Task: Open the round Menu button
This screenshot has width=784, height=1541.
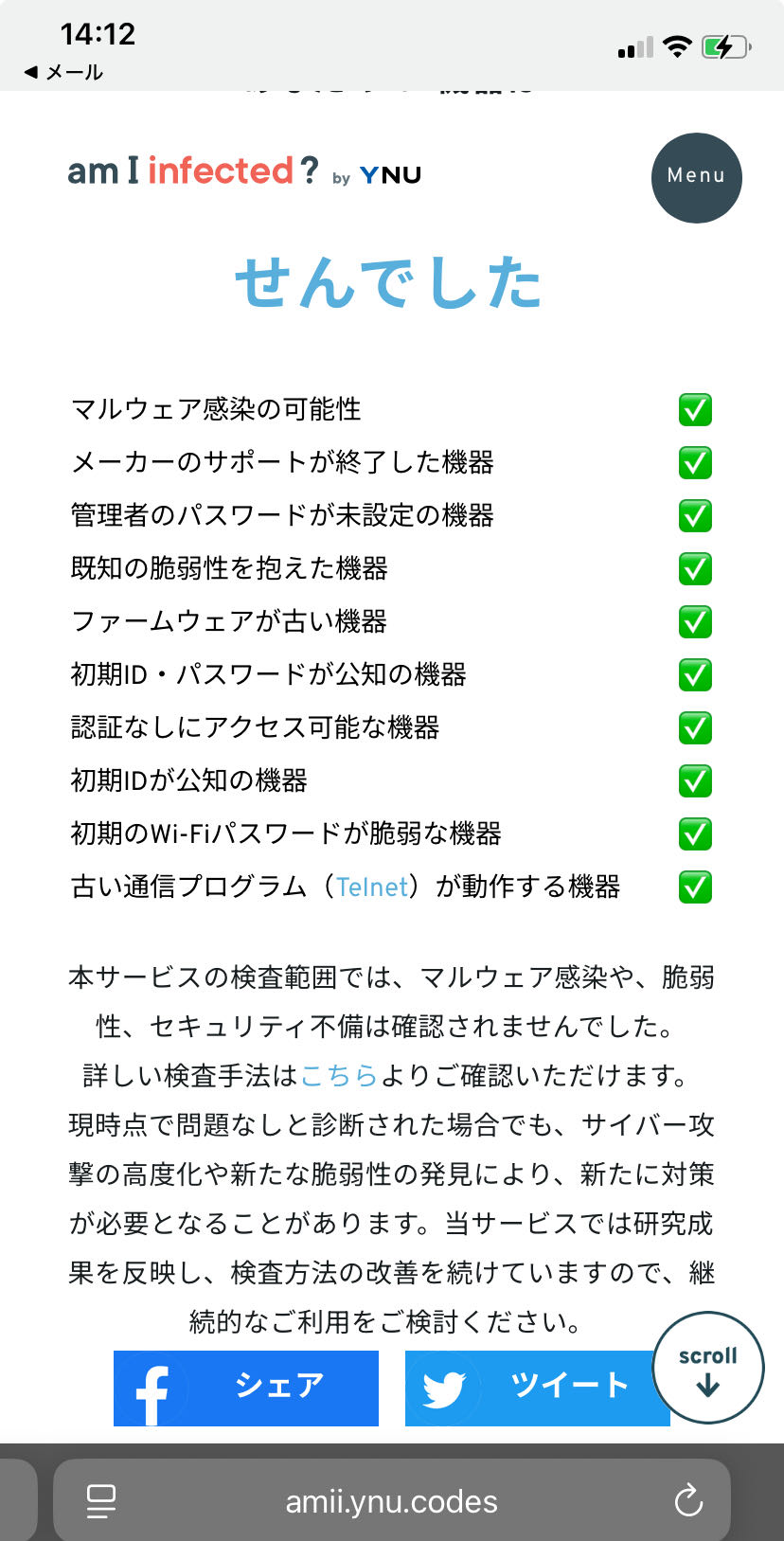Action: (x=696, y=177)
